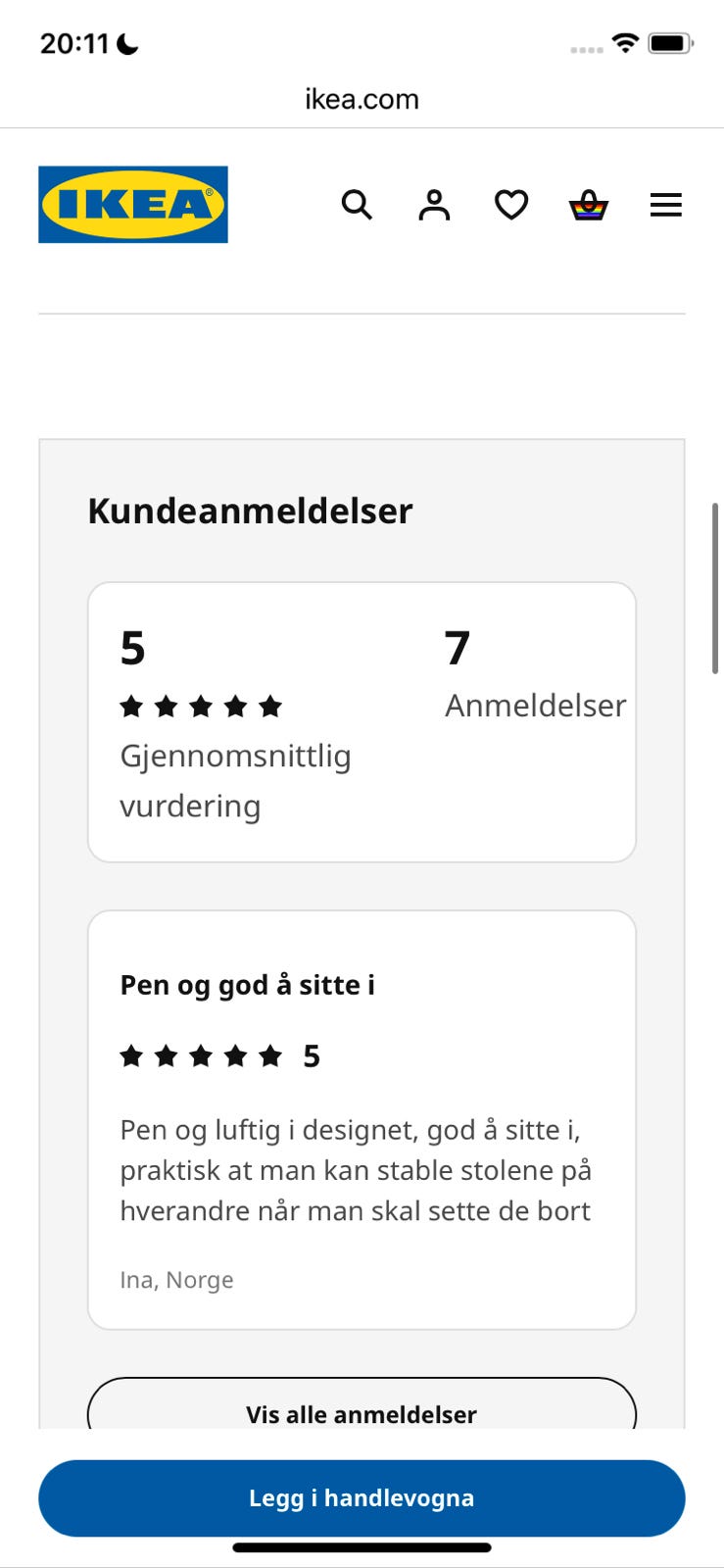Open the wishlist heart icon
The height and width of the screenshot is (1568, 724).
pos(511,205)
